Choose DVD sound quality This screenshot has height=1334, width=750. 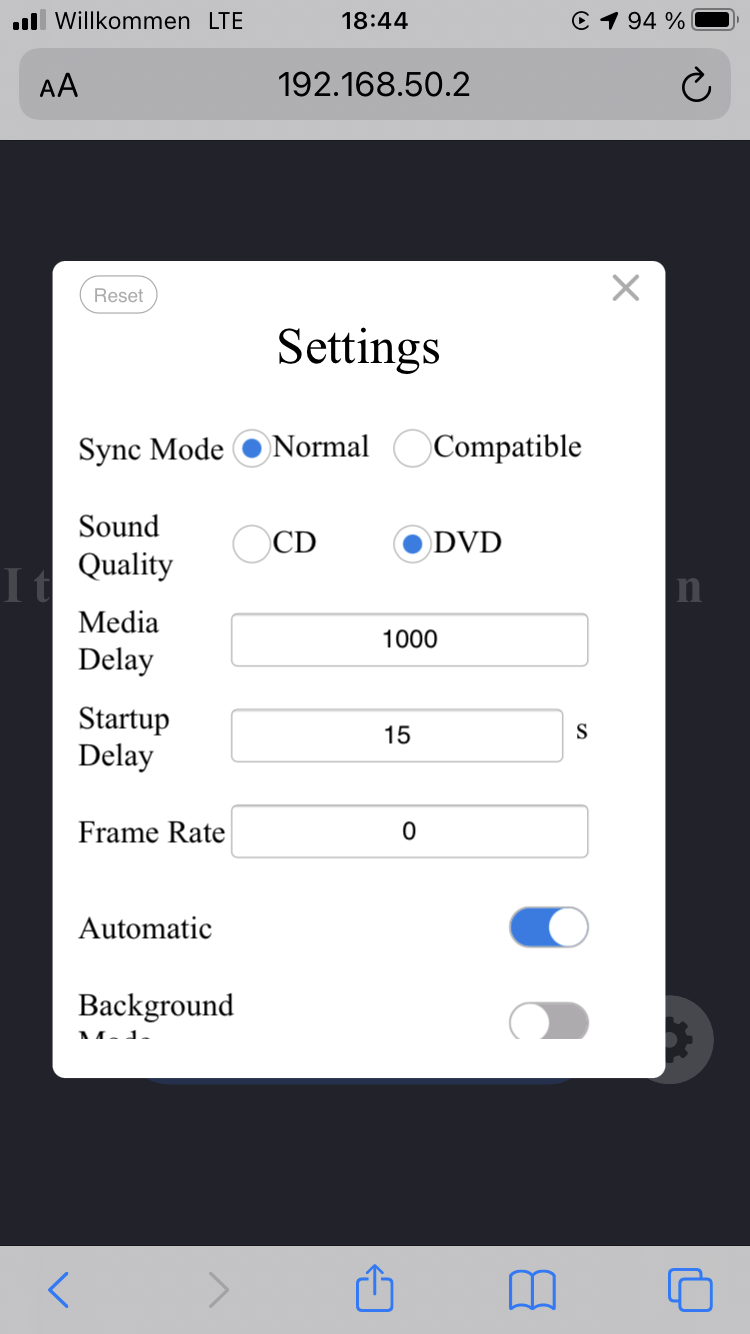click(x=412, y=545)
